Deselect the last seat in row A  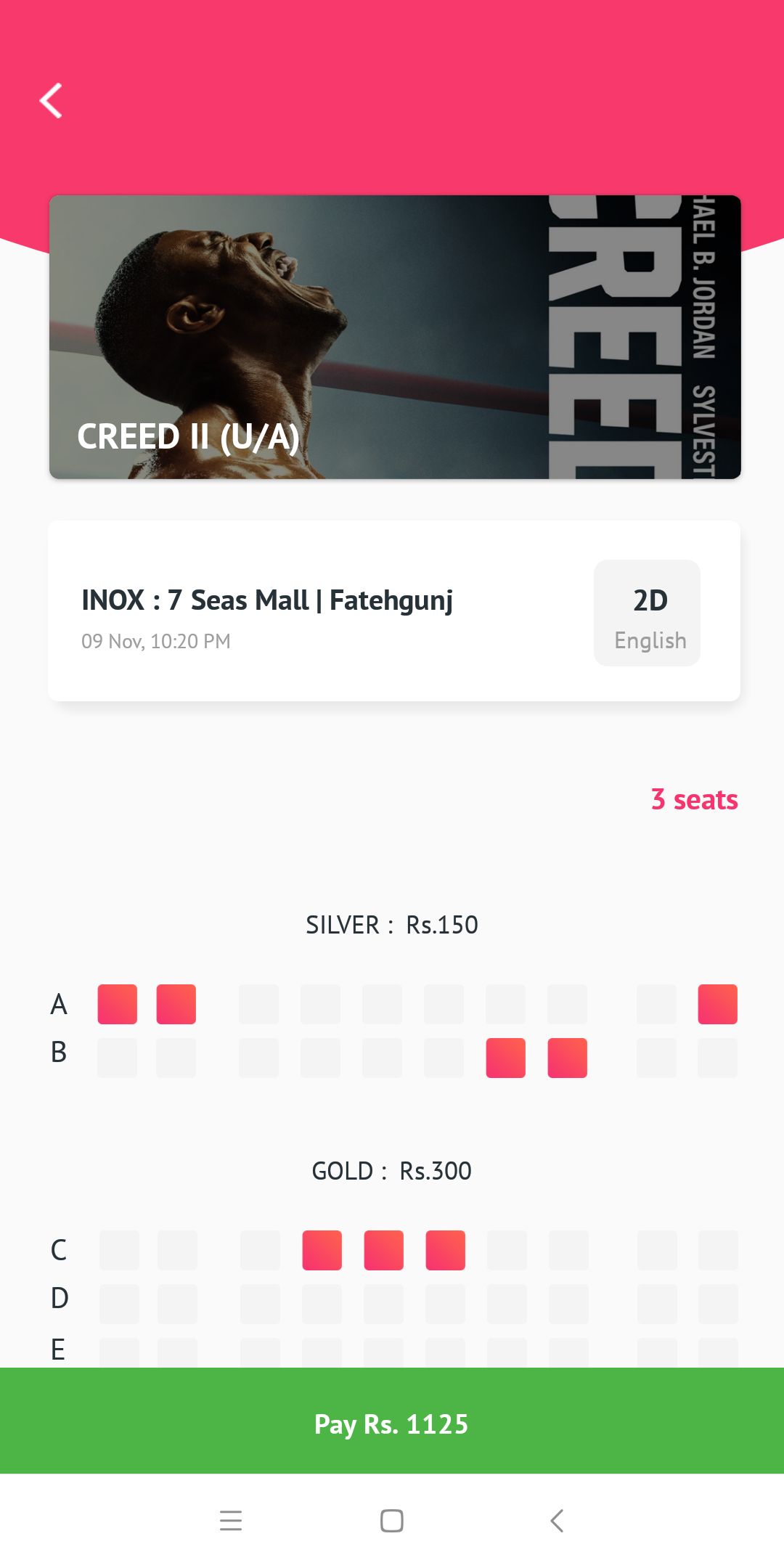click(x=717, y=1004)
